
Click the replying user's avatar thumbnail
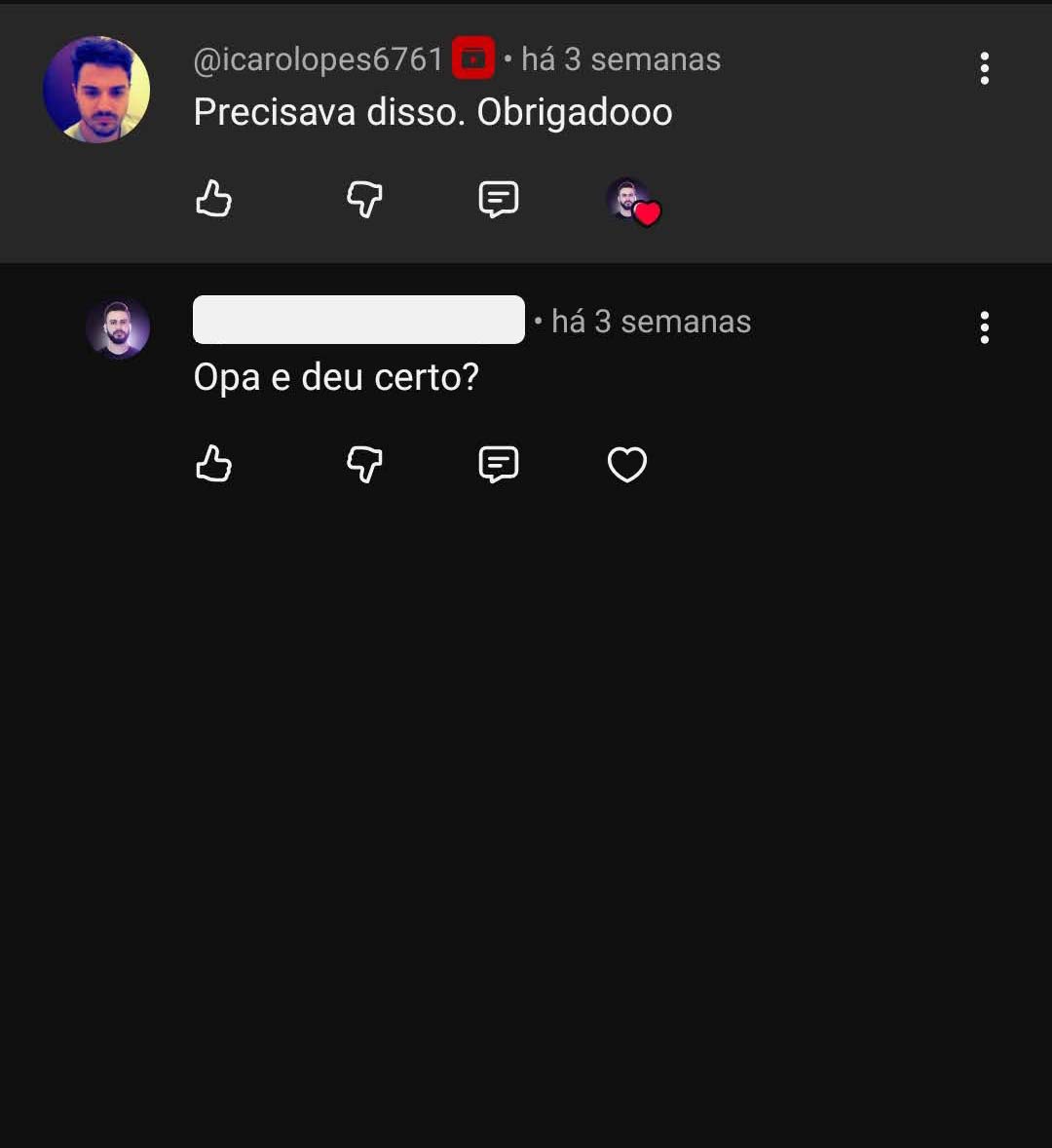[117, 328]
